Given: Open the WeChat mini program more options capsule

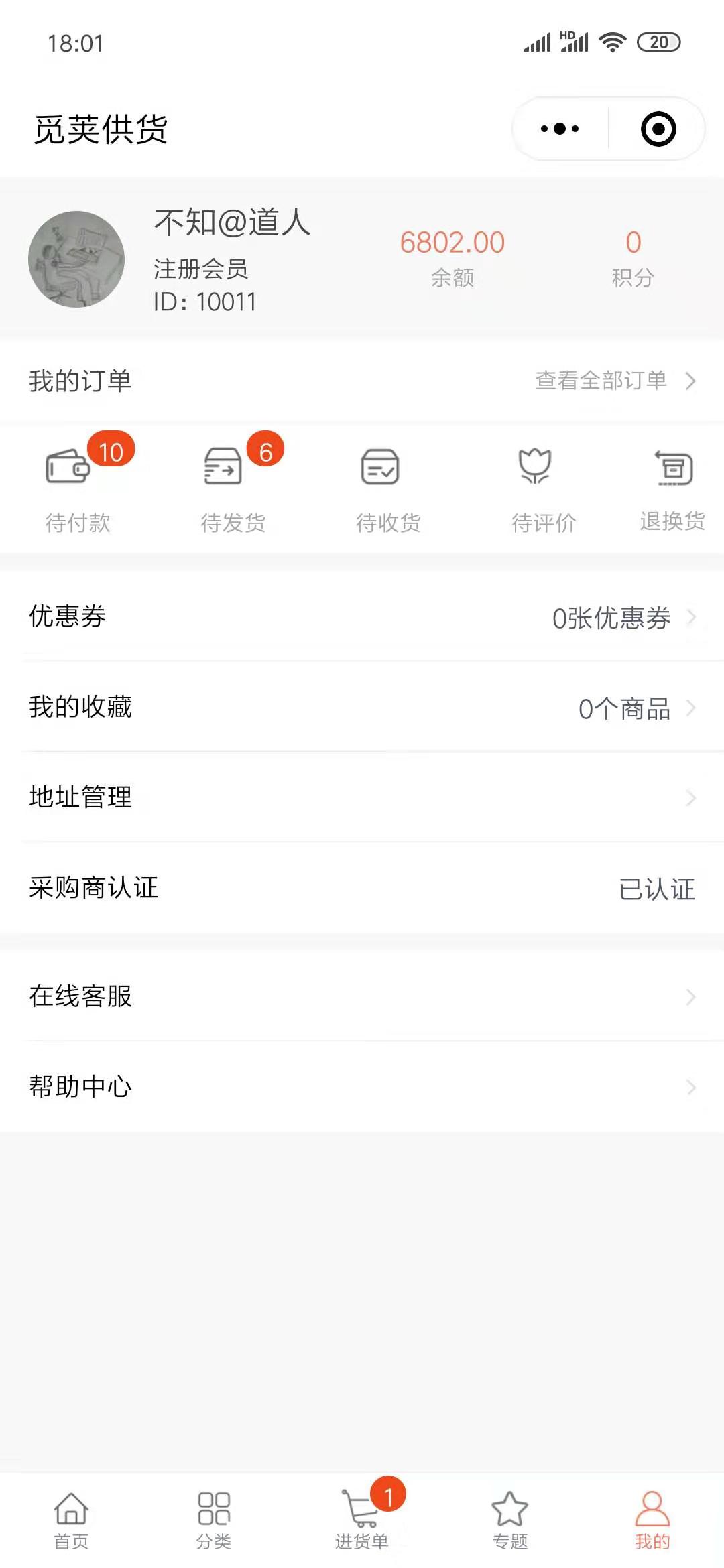Looking at the screenshot, I should coord(558,127).
